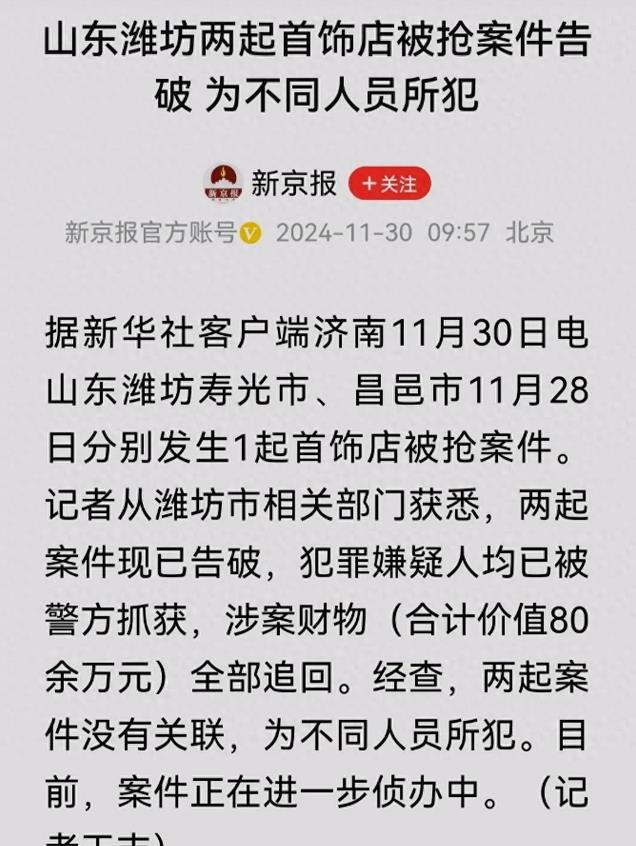Follow 新京报 with the +关注 button

389,184
